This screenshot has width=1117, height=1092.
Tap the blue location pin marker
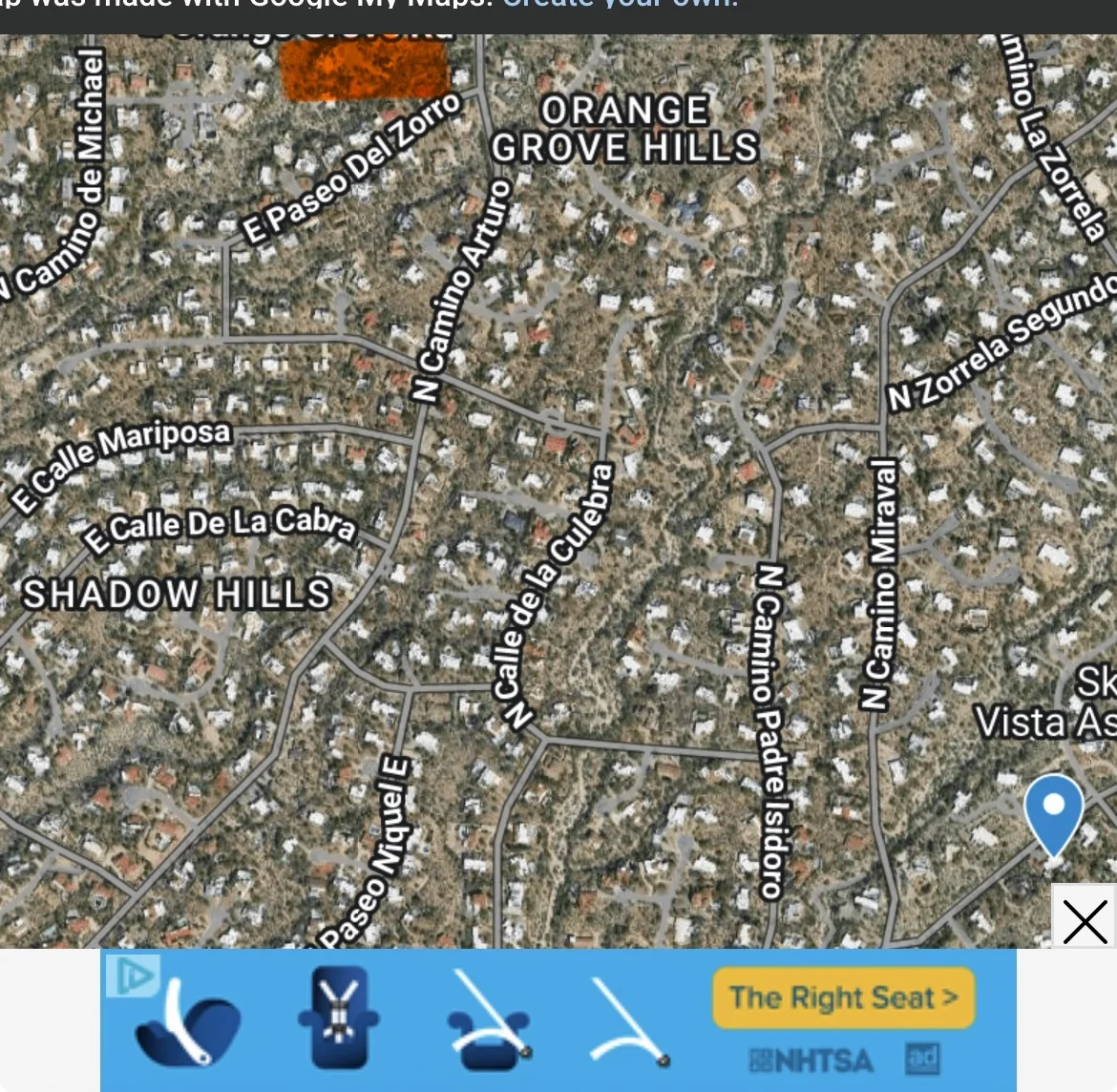pos(1053,811)
